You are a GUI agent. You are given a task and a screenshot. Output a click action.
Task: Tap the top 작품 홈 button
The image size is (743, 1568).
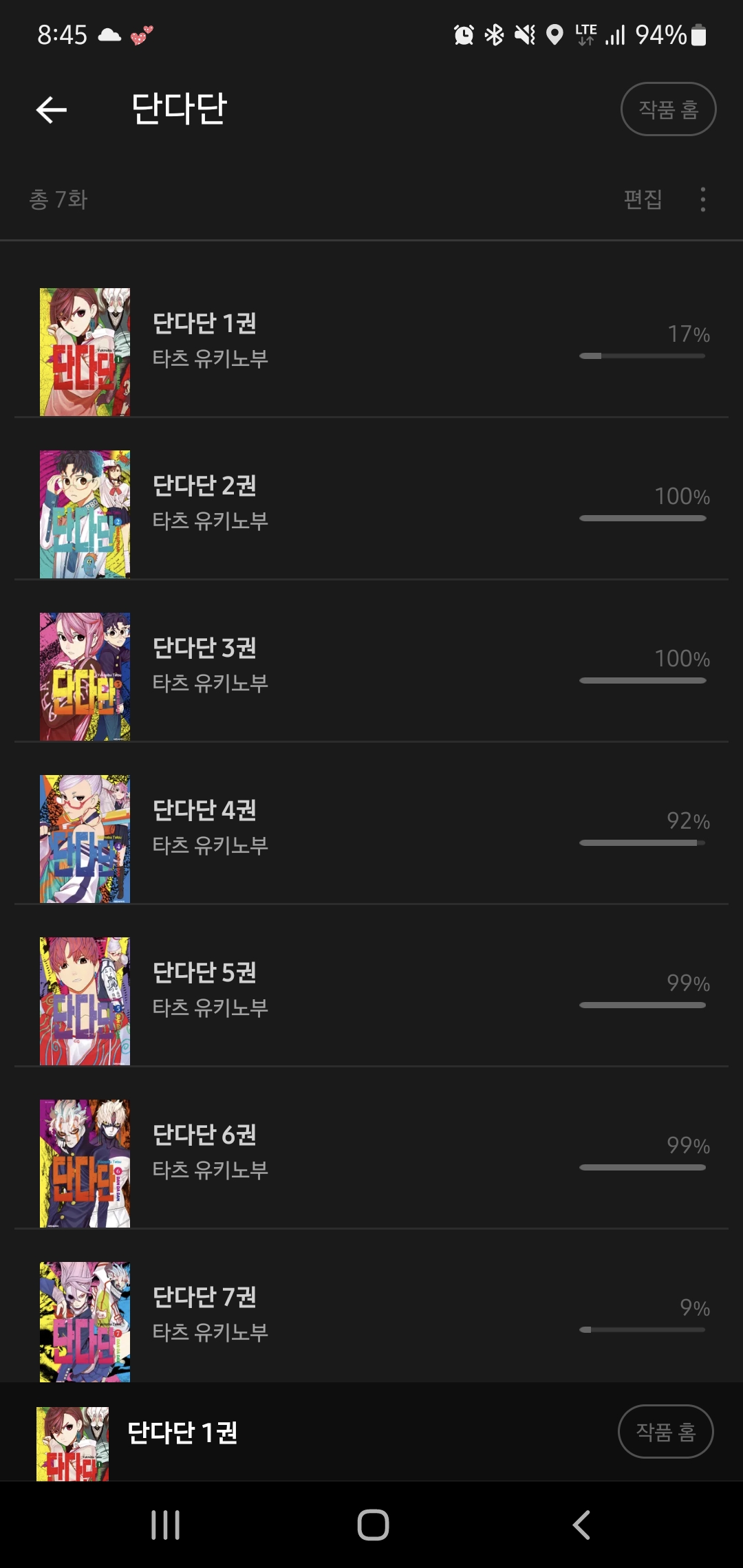(668, 109)
